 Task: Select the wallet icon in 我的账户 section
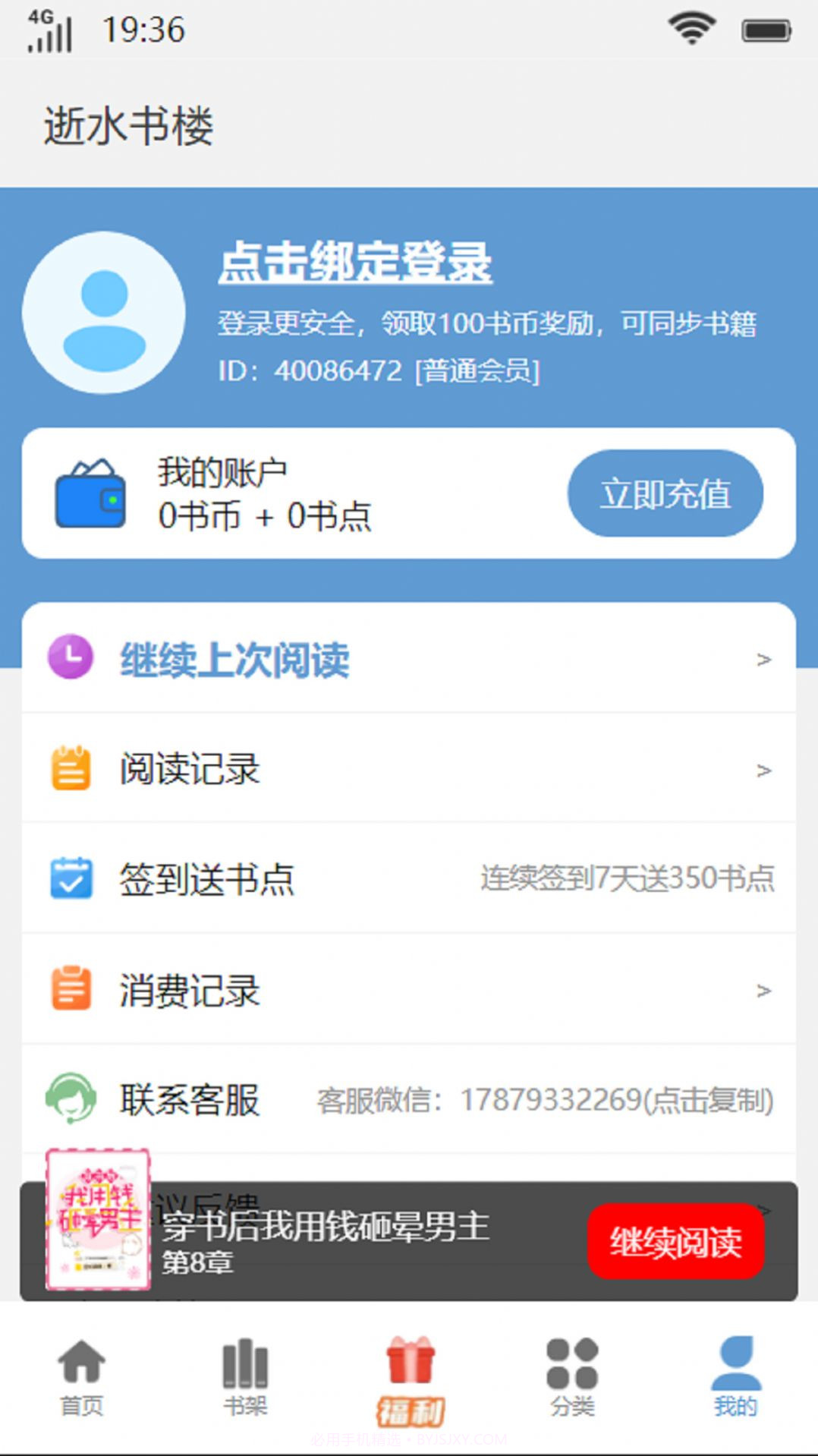[90, 493]
